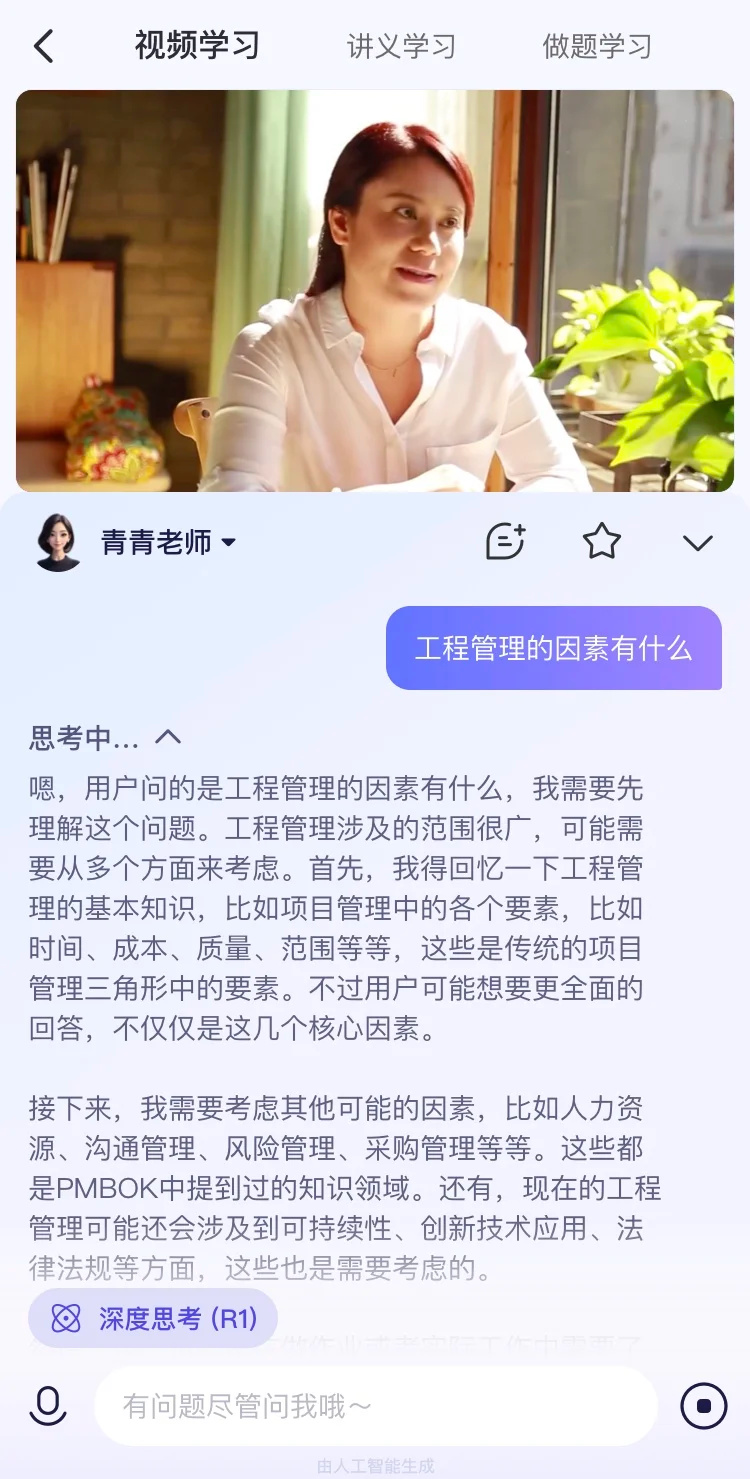The image size is (750, 1479).
Task: Collapse the 思考中 thinking section
Action: pyautogui.click(x=168, y=738)
